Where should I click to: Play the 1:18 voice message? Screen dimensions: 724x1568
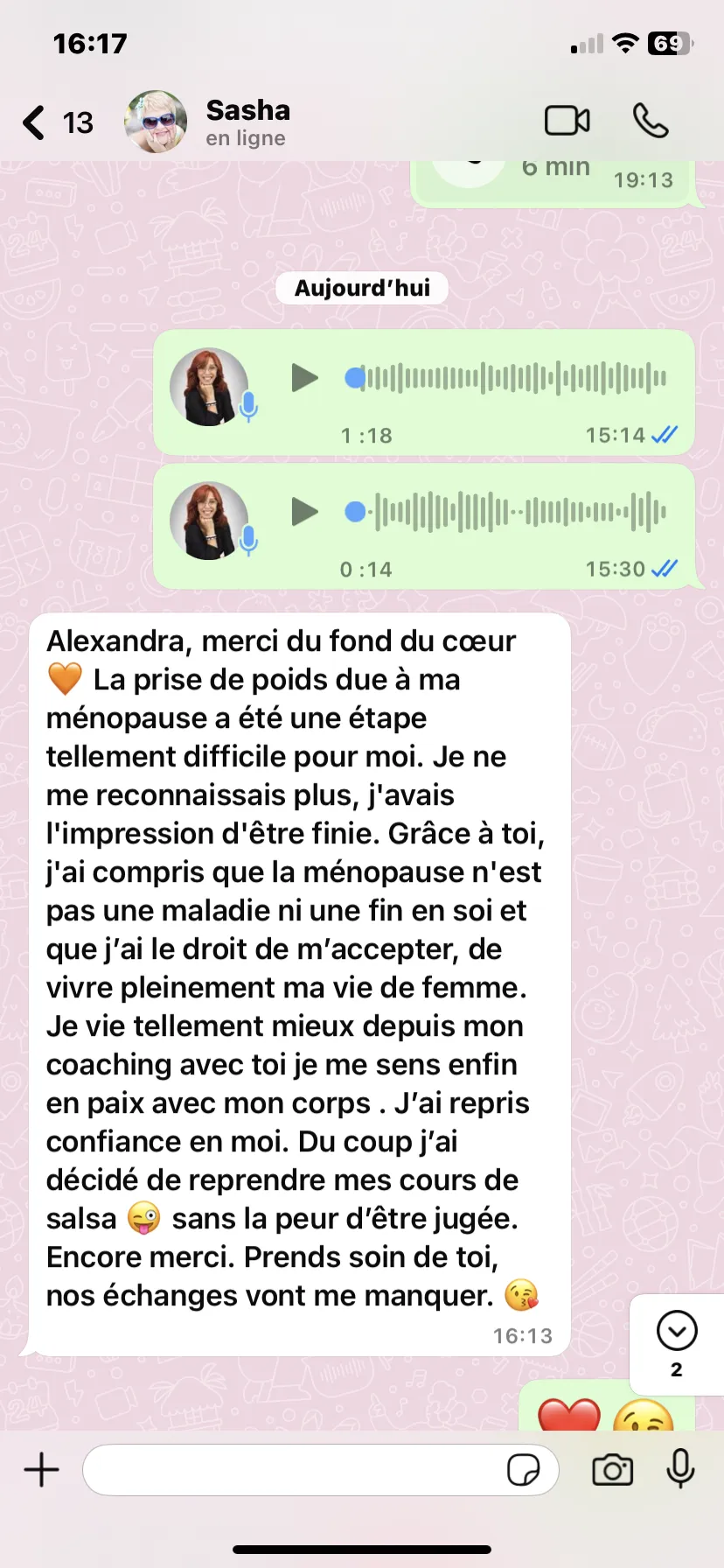(304, 378)
